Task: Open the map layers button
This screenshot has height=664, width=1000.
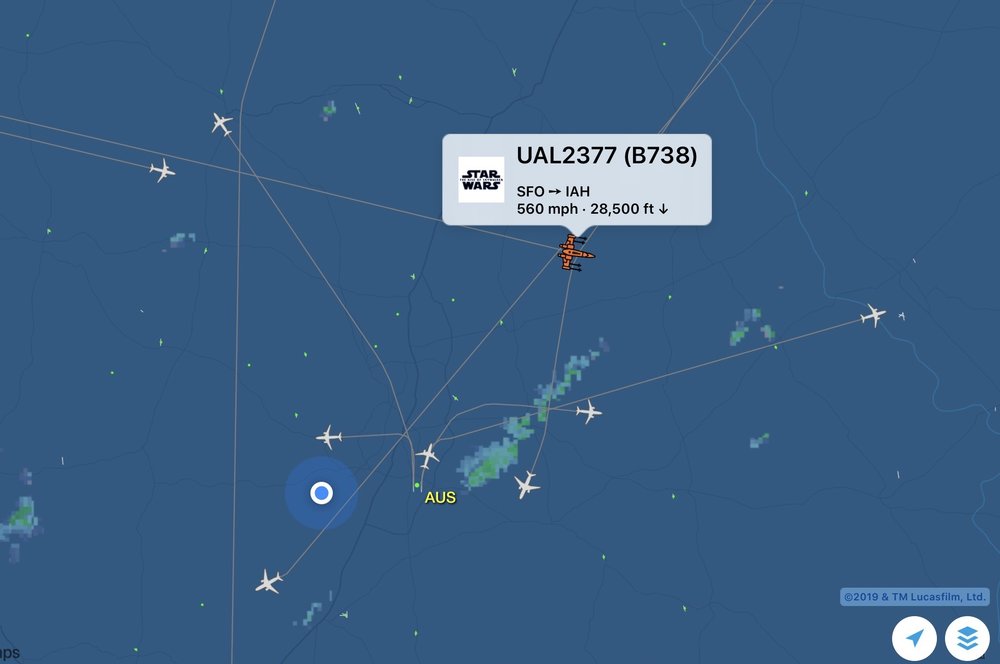Action: pyautogui.click(x=967, y=638)
